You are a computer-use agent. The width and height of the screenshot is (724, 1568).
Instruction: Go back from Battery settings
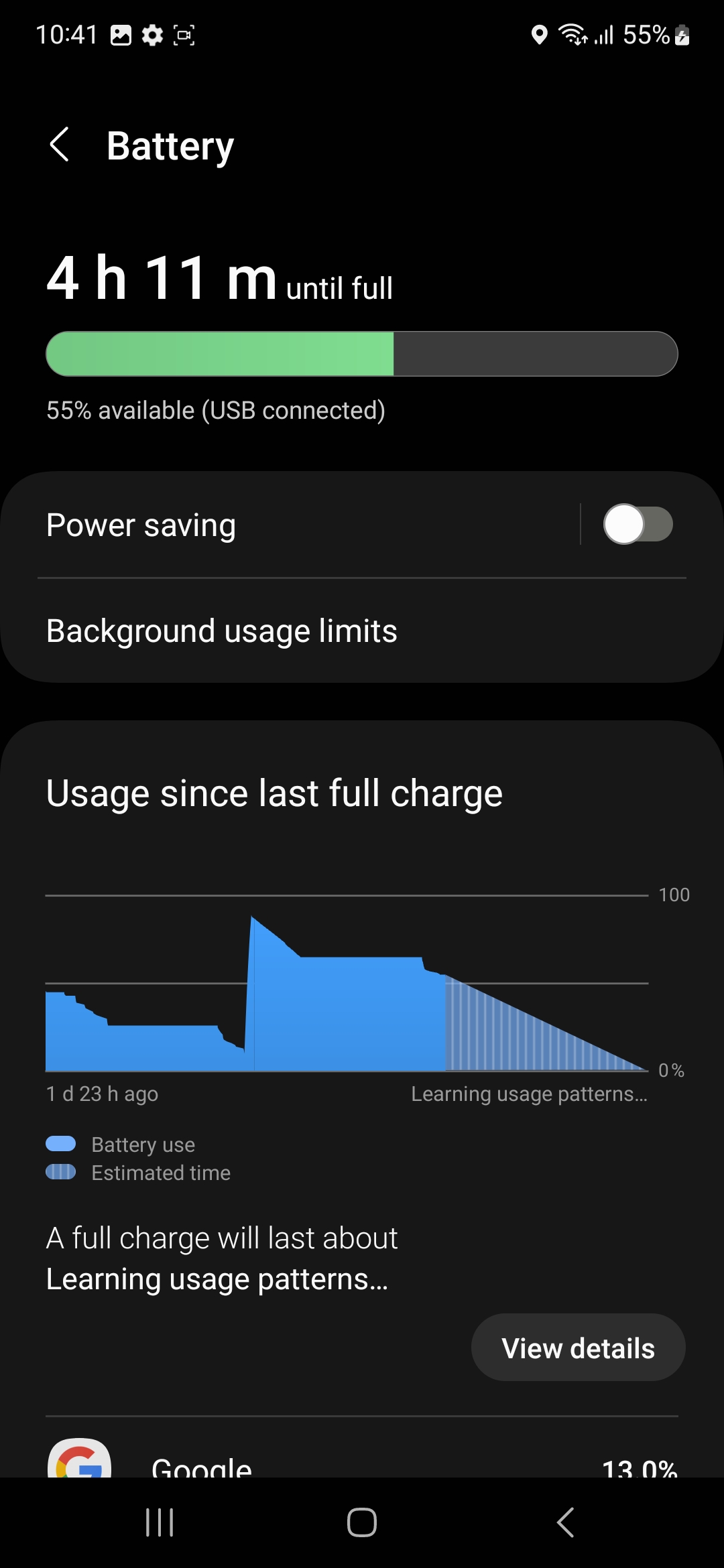60,145
